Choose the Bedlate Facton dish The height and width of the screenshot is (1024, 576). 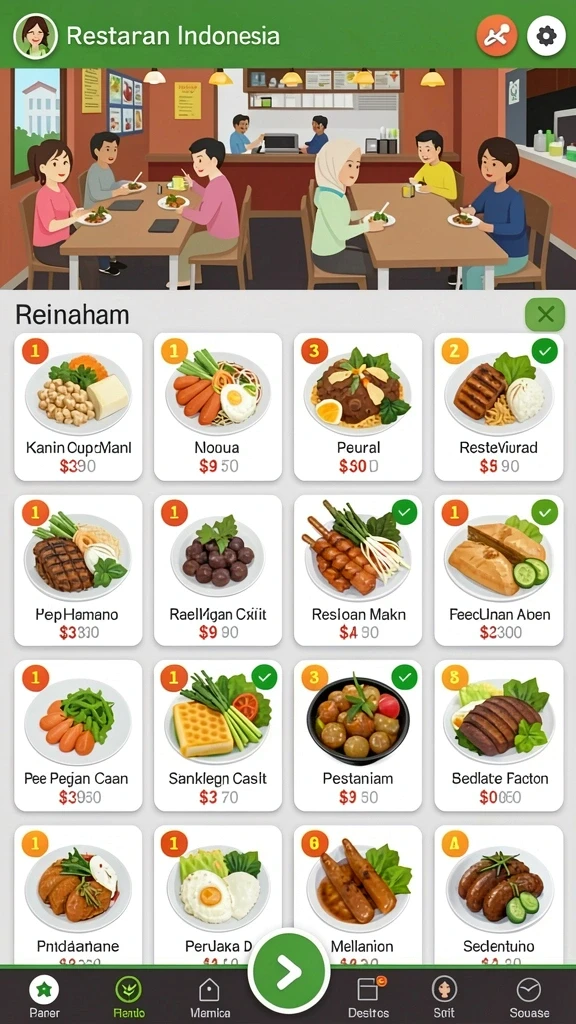coord(499,735)
